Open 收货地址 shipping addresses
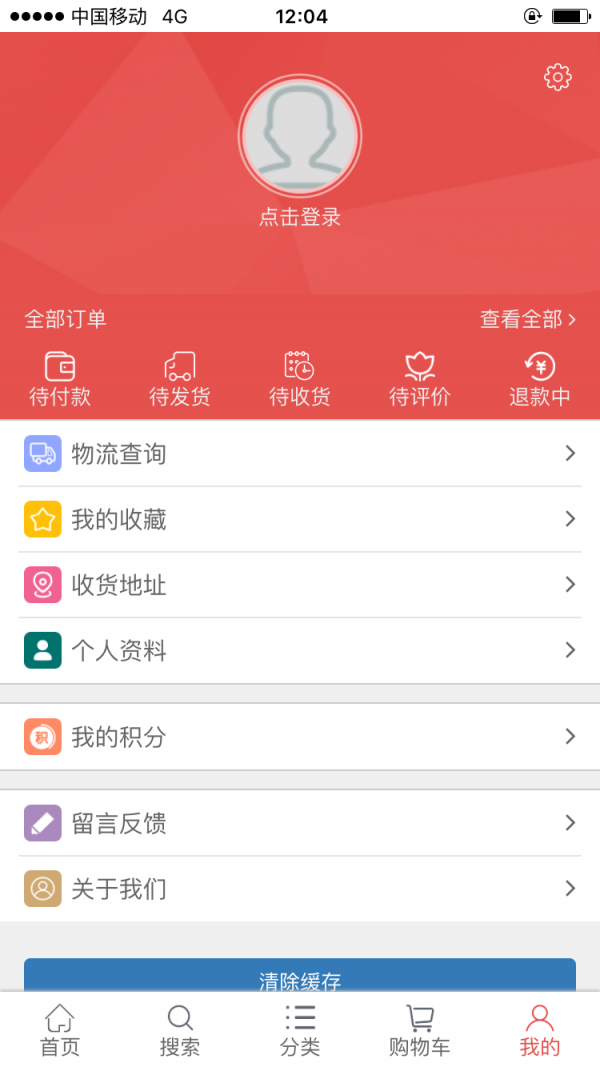This screenshot has width=600, height=1067. 300,585
